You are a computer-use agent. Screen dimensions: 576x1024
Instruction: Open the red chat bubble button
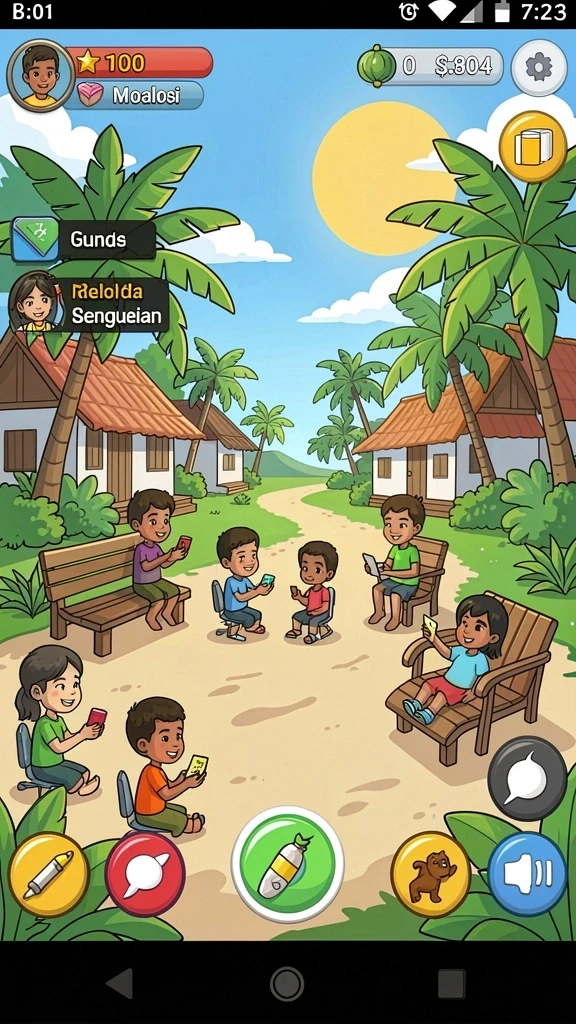pos(145,875)
